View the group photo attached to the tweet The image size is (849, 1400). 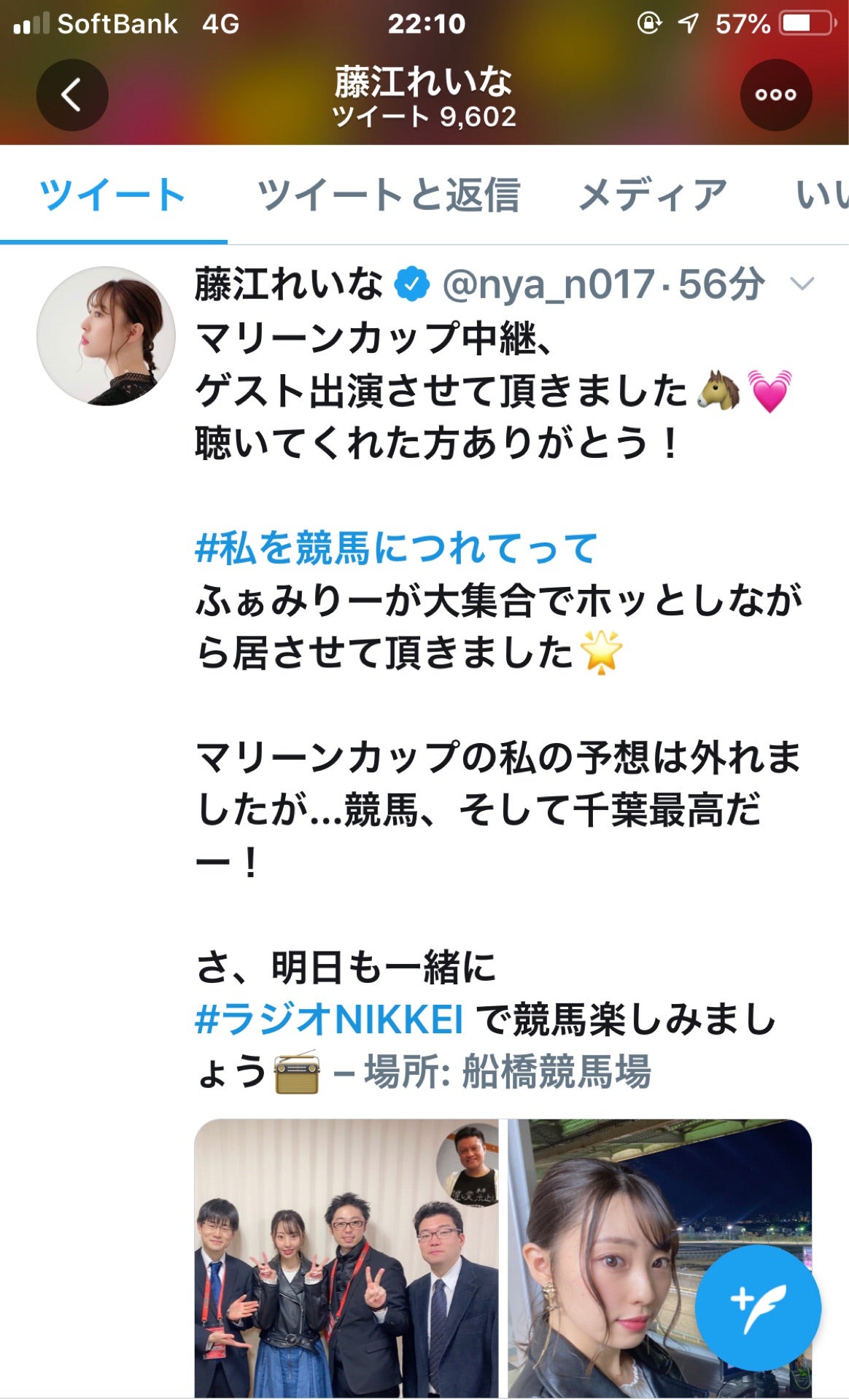tap(346, 1258)
